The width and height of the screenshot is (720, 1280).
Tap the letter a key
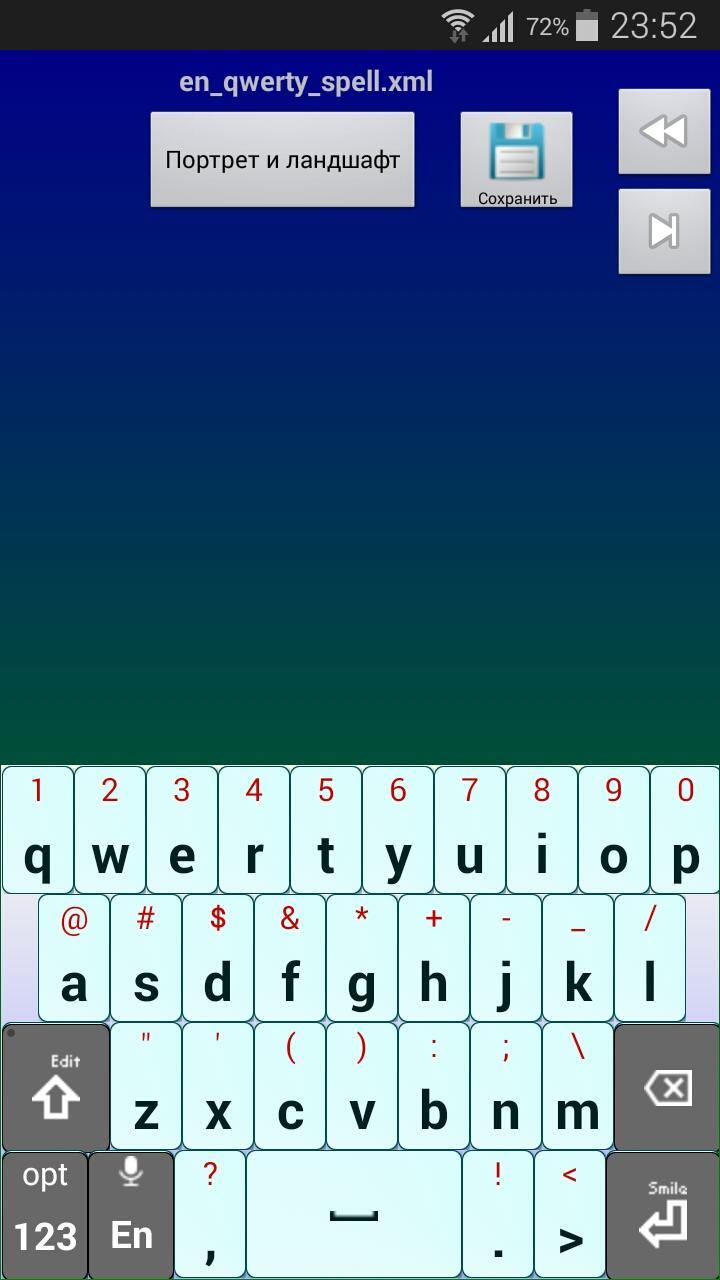74,958
